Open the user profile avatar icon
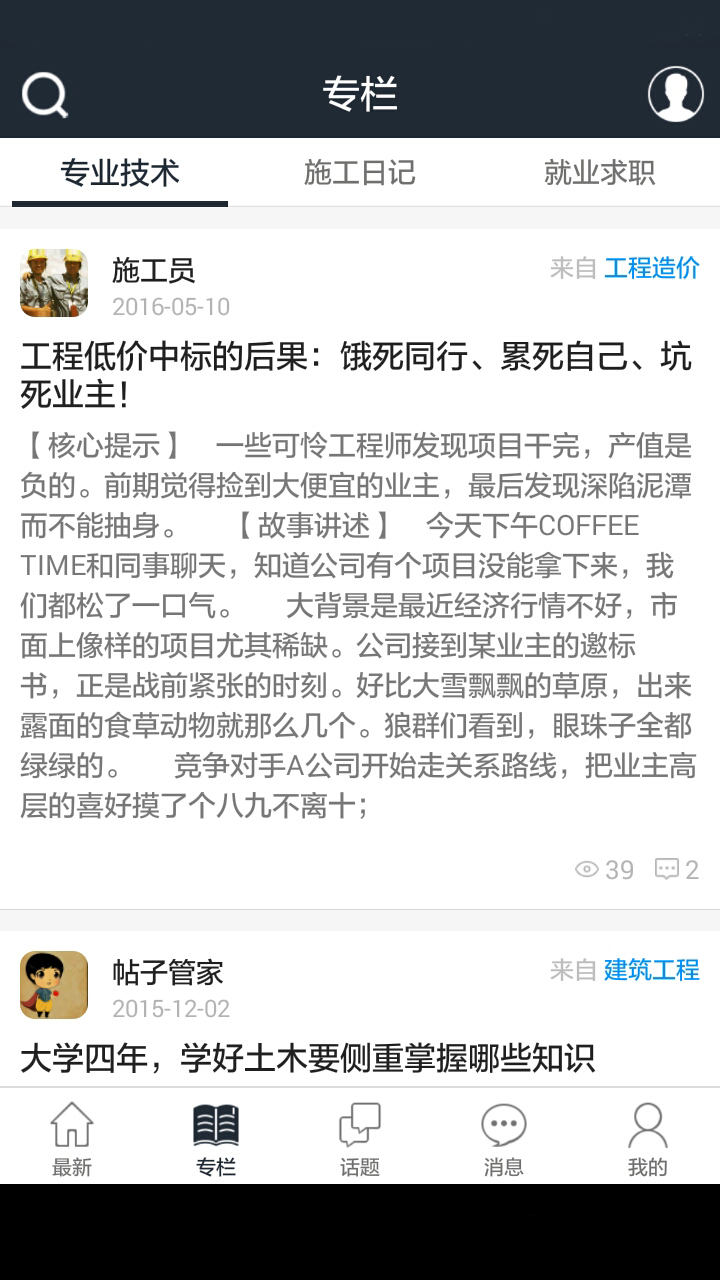This screenshot has width=720, height=1280. pos(676,95)
